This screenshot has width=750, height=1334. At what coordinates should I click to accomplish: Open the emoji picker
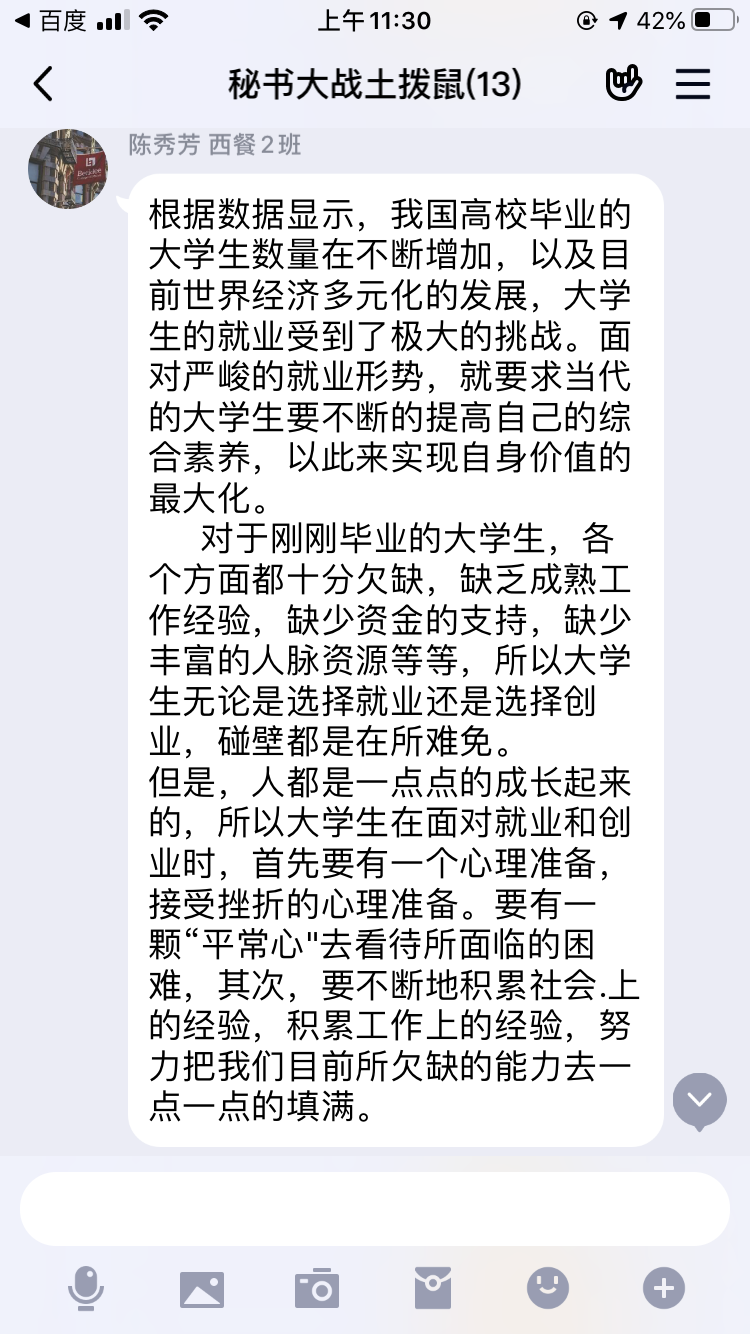point(548,1288)
